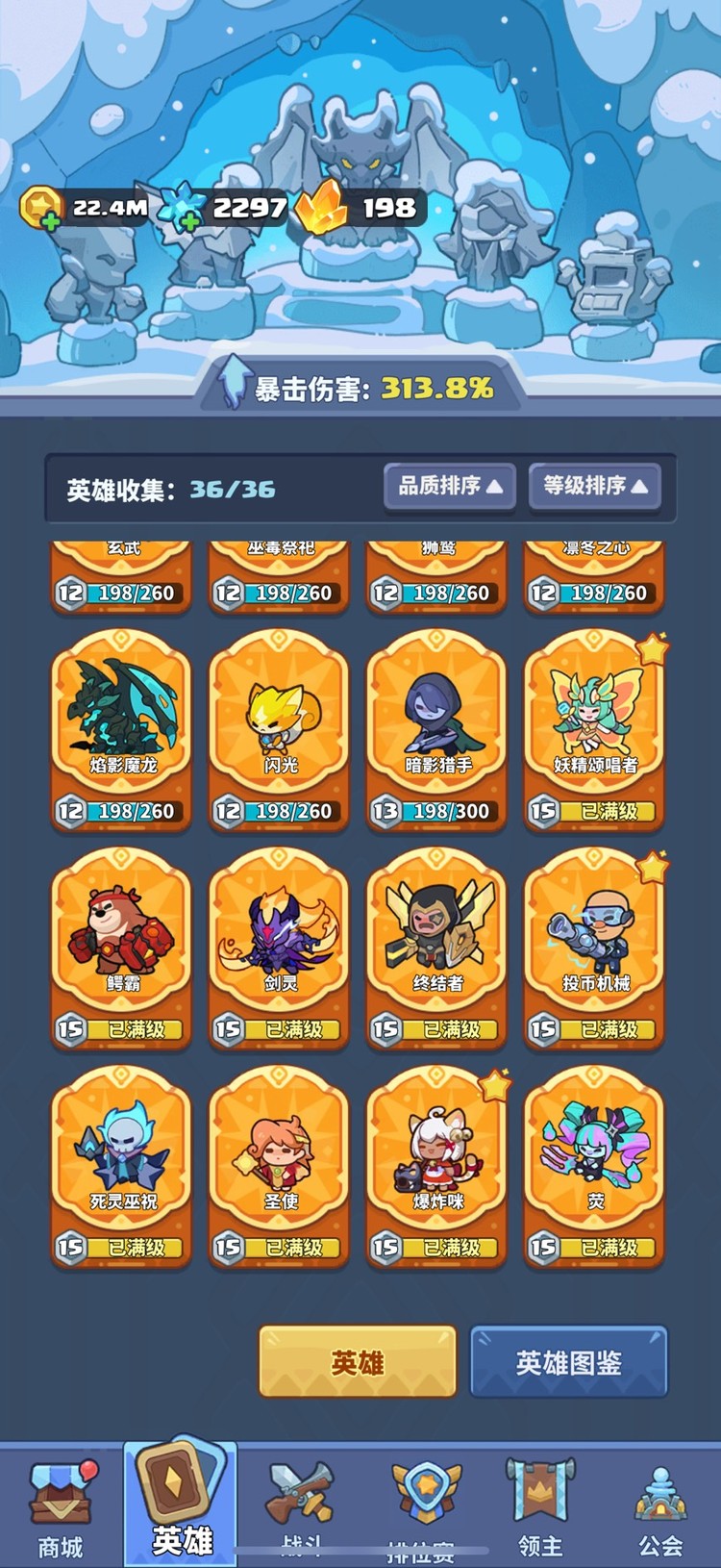Open the 焰影魔龙 hero card

pyautogui.click(x=121, y=729)
